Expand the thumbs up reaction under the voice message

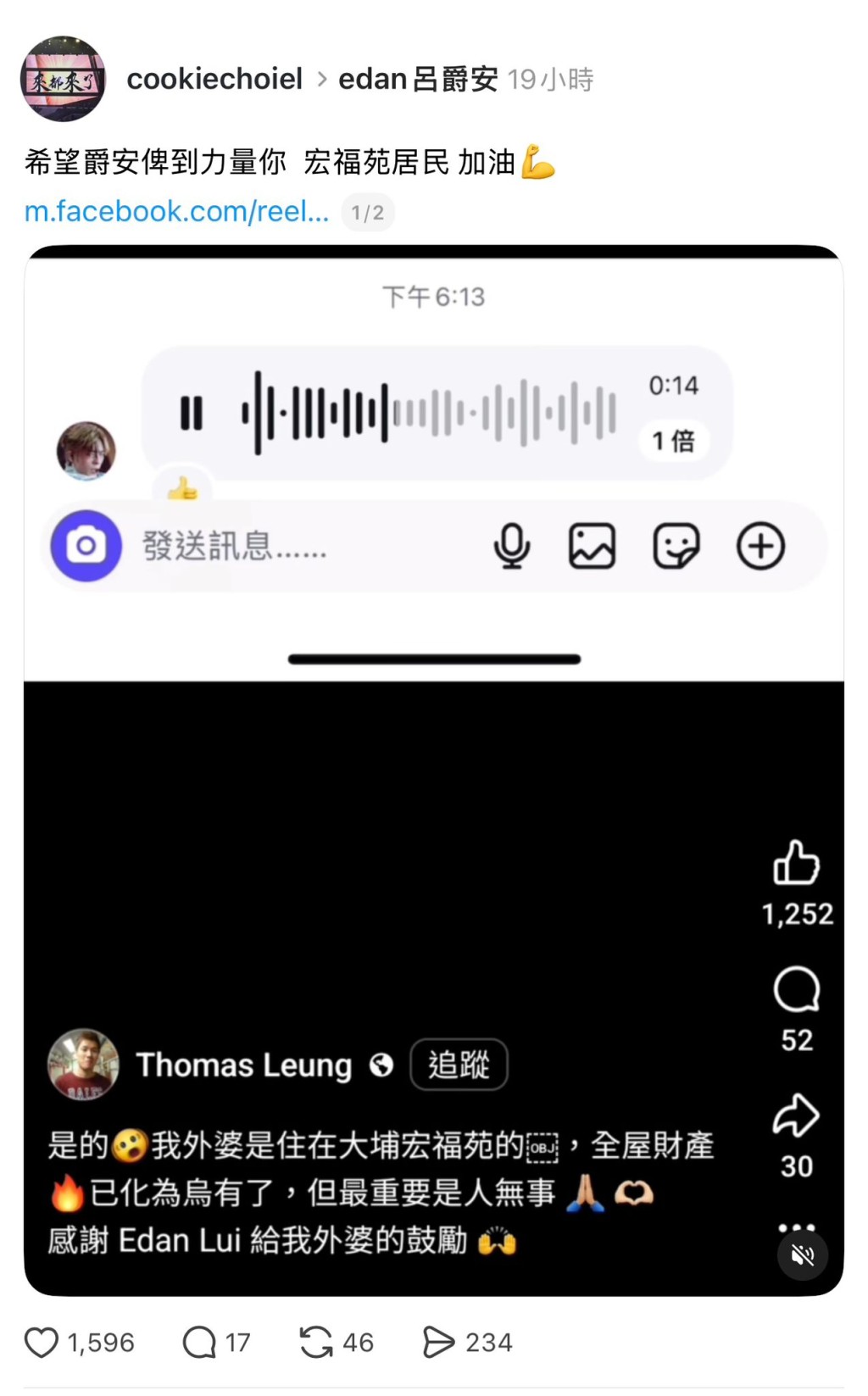point(183,487)
